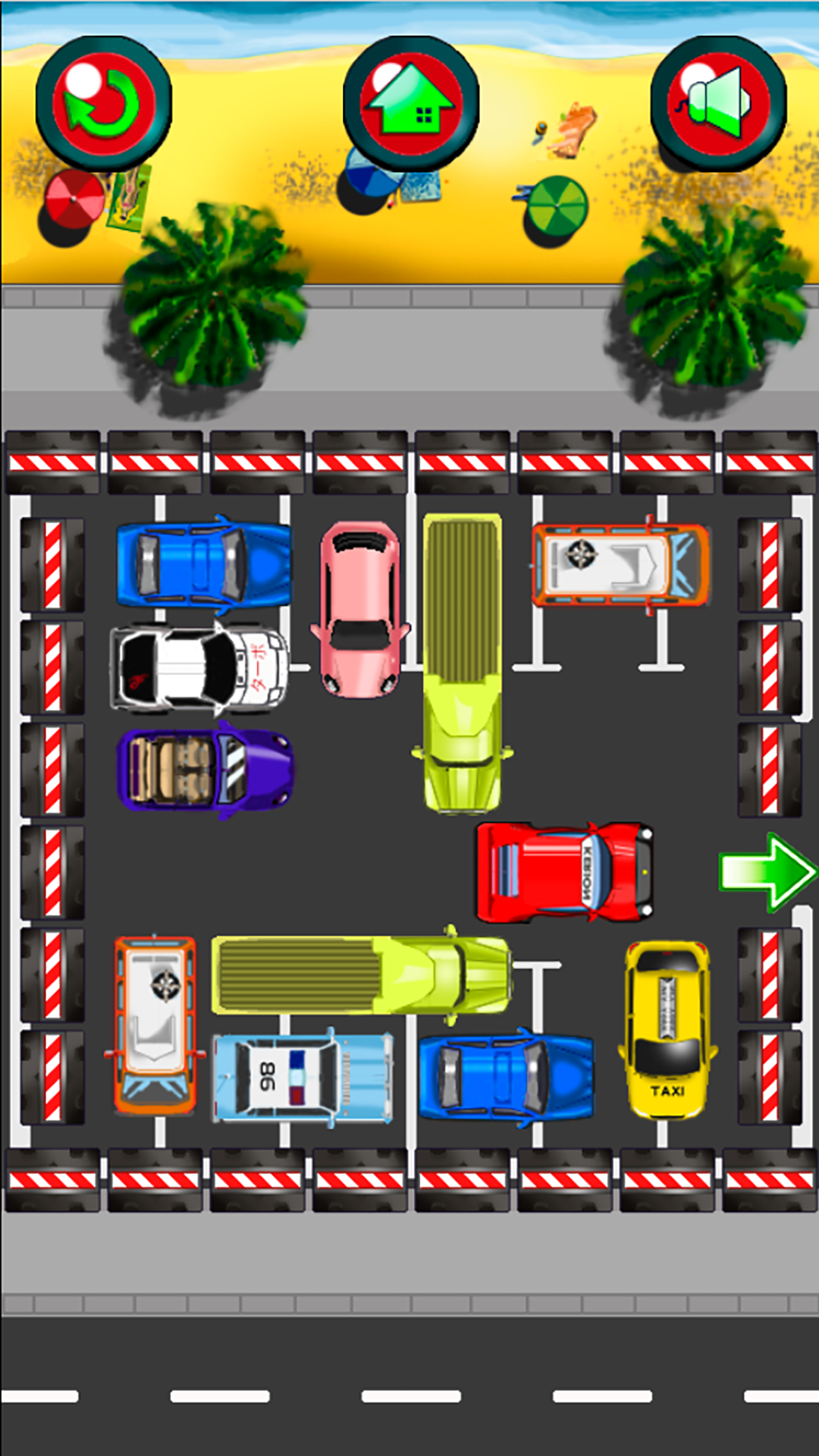
Task: Select the white sports car
Action: point(199,669)
